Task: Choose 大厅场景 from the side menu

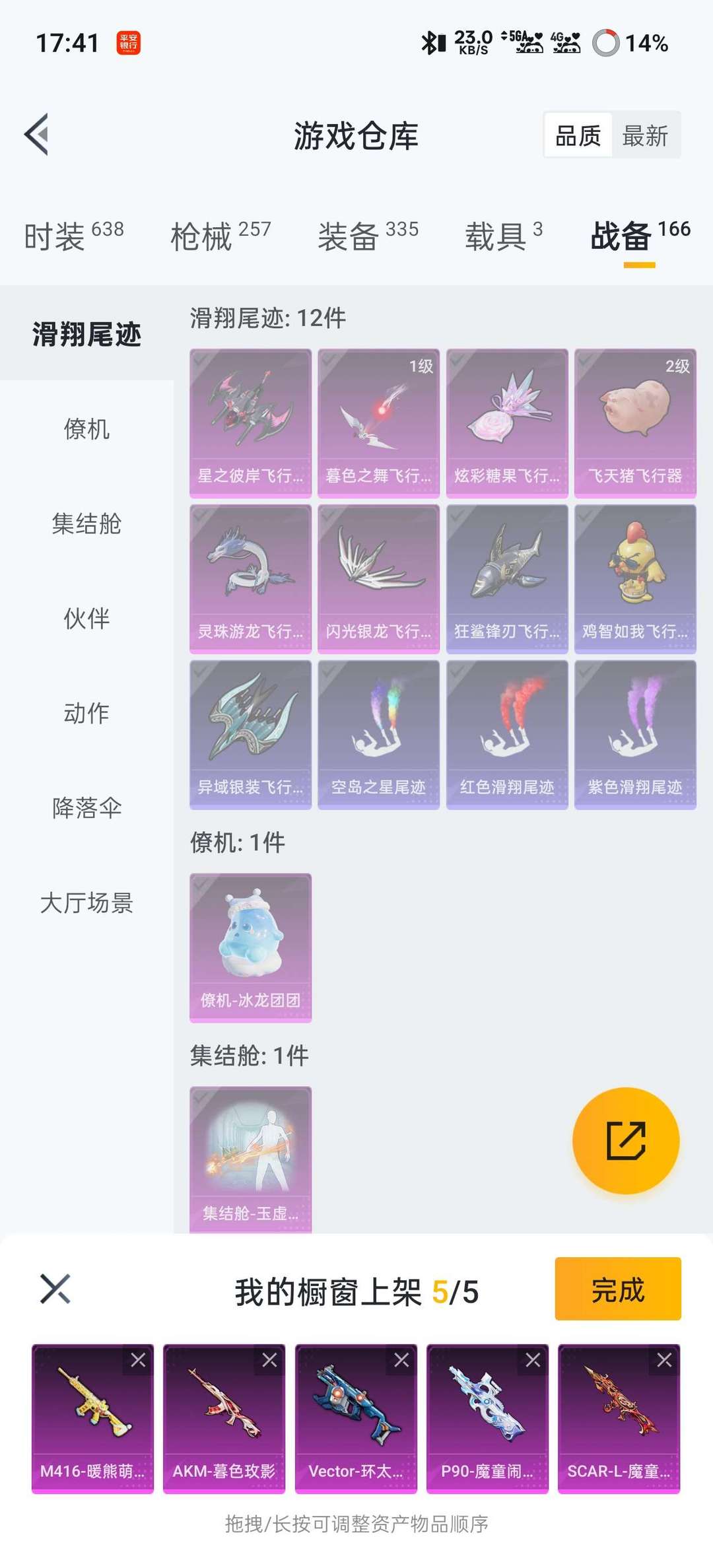Action: pos(86,903)
